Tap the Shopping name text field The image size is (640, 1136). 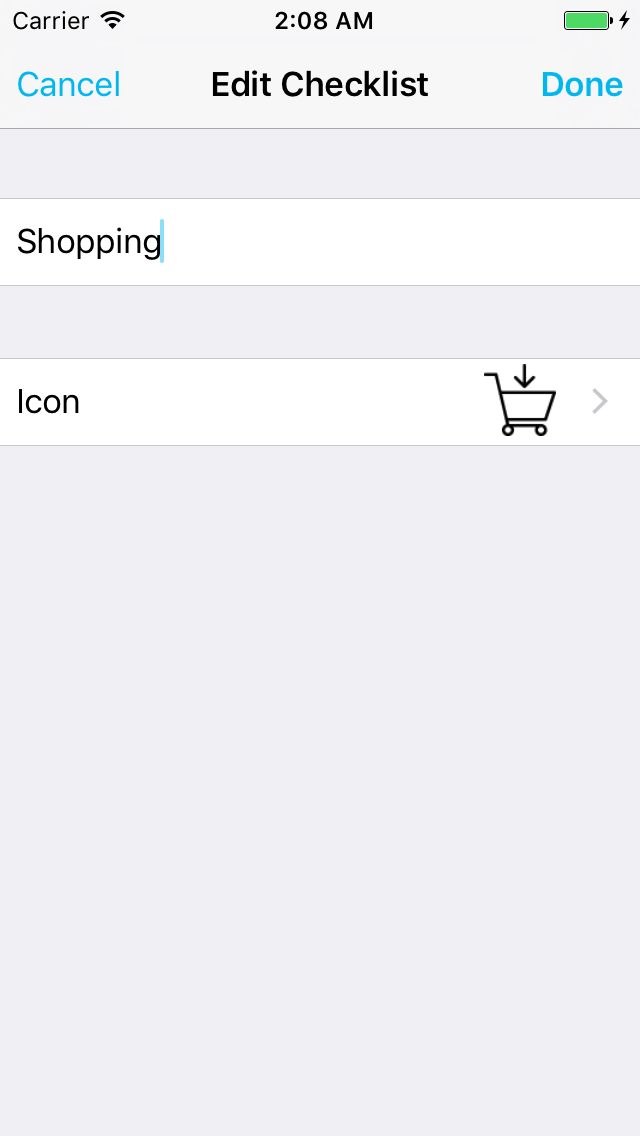(x=320, y=242)
